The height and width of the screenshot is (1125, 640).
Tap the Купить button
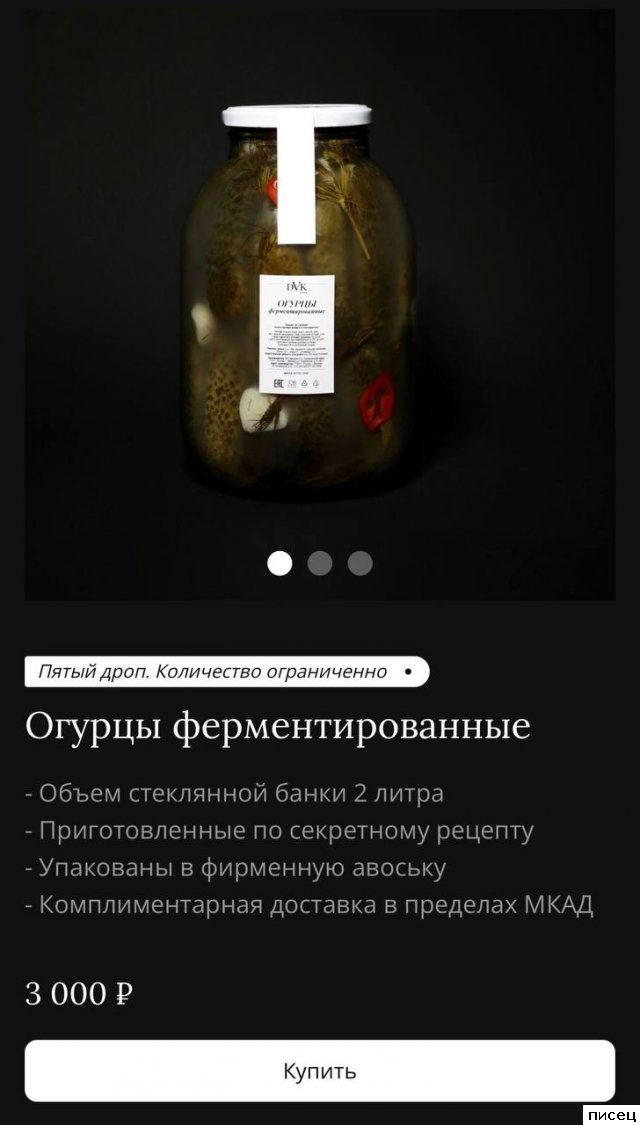pyautogui.click(x=319, y=1071)
